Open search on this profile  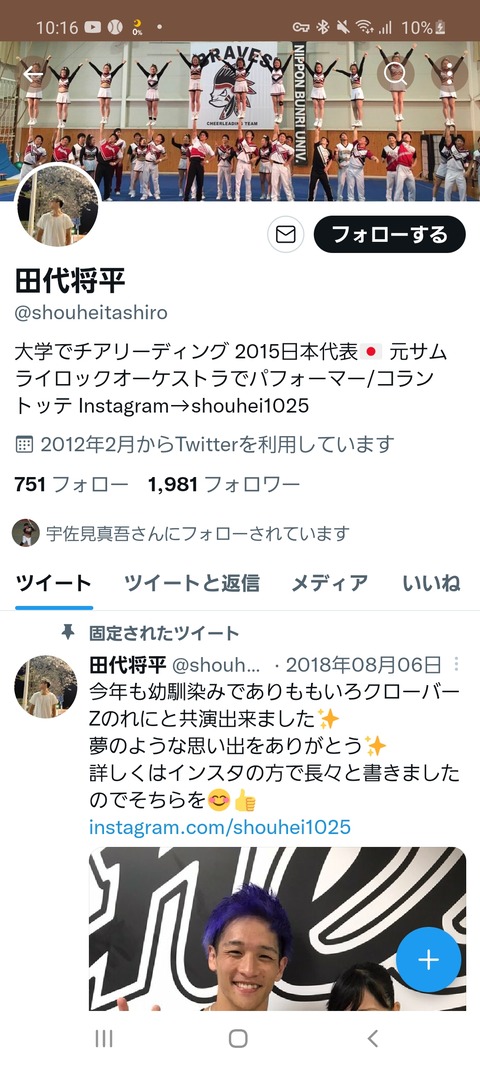[x=395, y=73]
